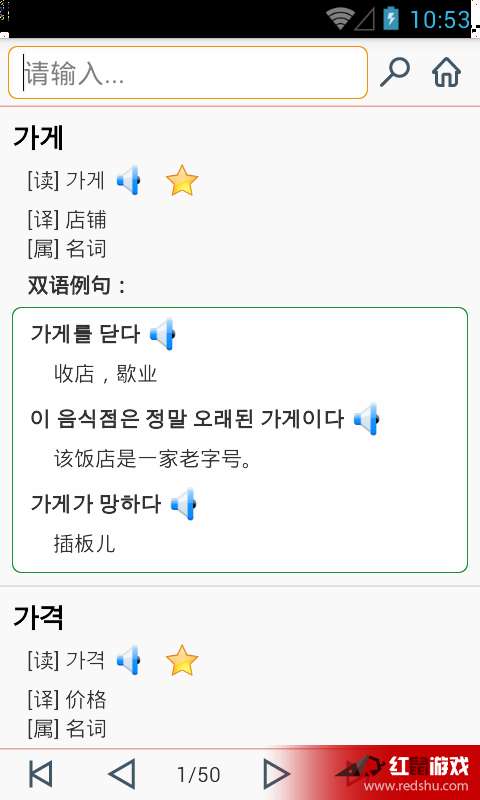Go to the previous page
This screenshot has height=800, width=480.
pyautogui.click(x=122, y=774)
